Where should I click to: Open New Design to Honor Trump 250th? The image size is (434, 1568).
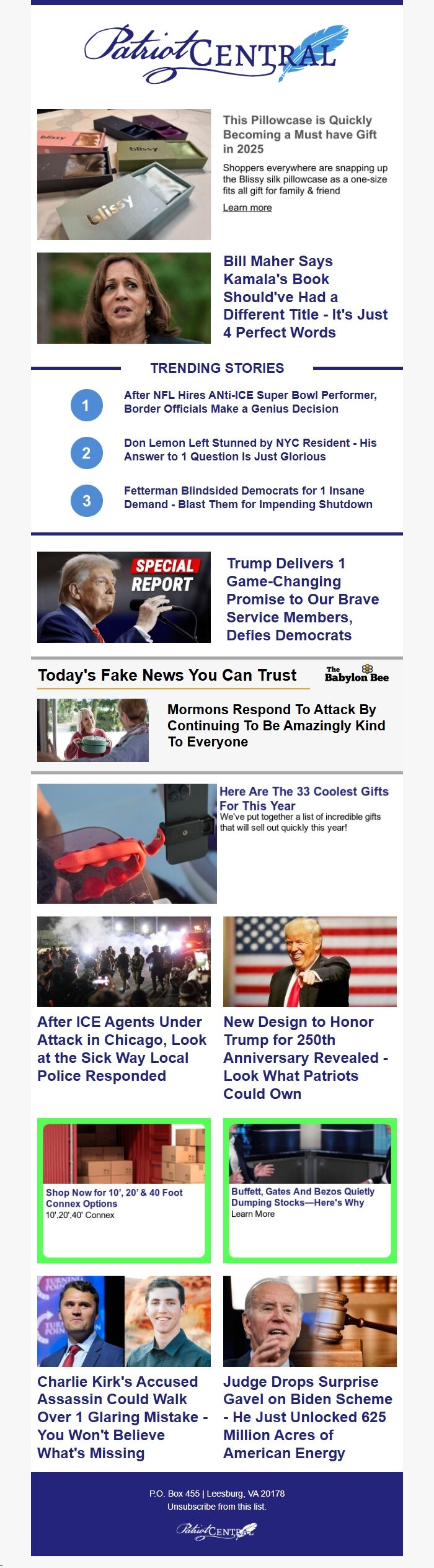click(x=305, y=1057)
